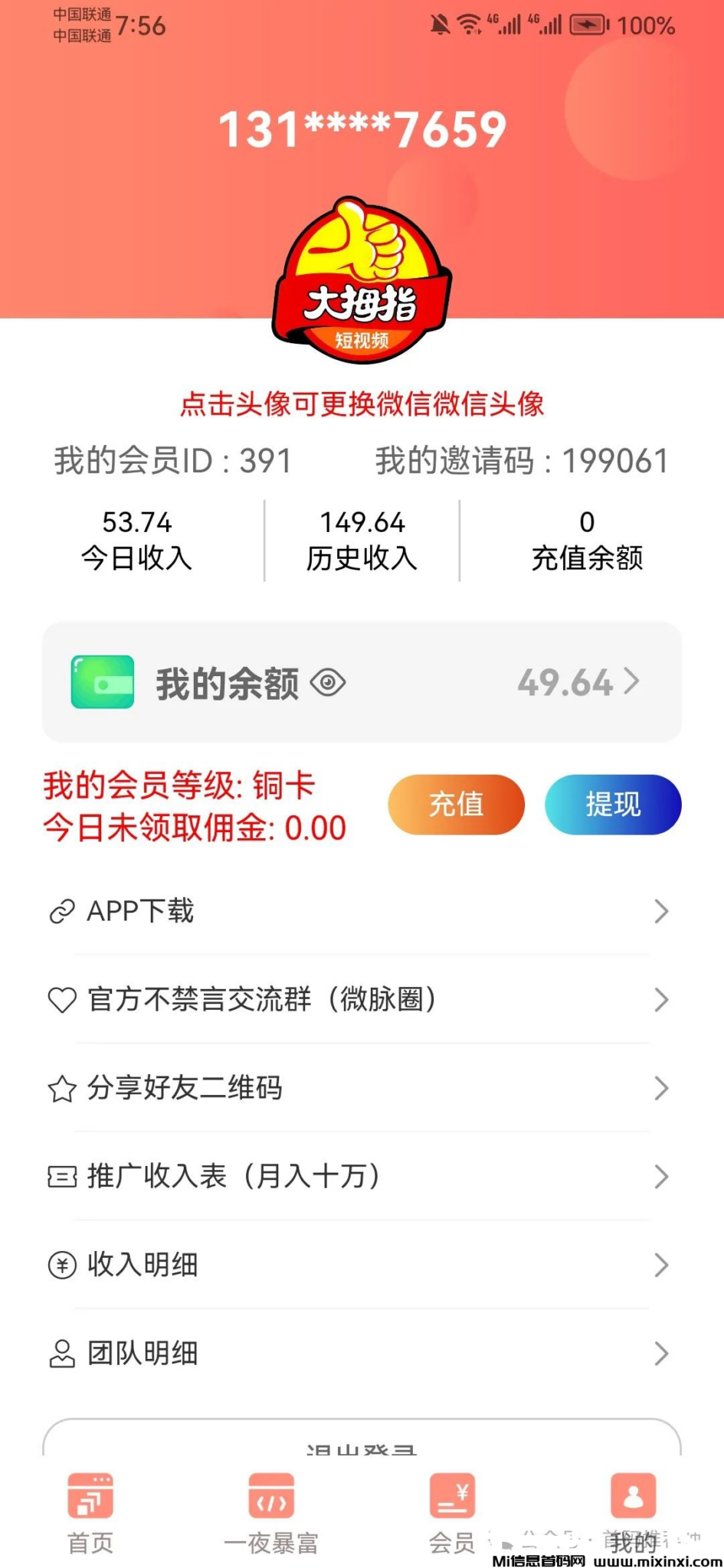The height and width of the screenshot is (1568, 724).
Task: Expand 推广收入表（月入十万）entry
Action: point(661,1177)
